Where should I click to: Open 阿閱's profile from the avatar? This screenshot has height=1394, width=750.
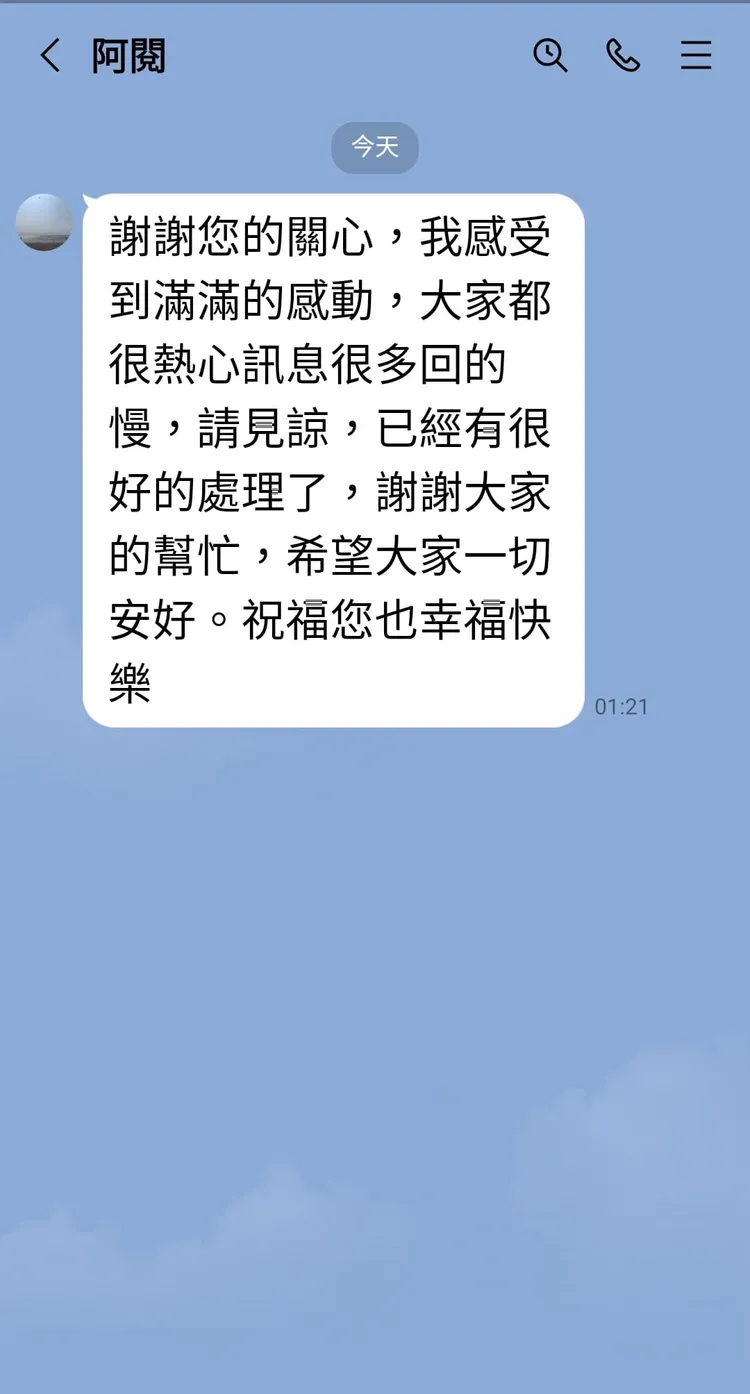click(44, 222)
